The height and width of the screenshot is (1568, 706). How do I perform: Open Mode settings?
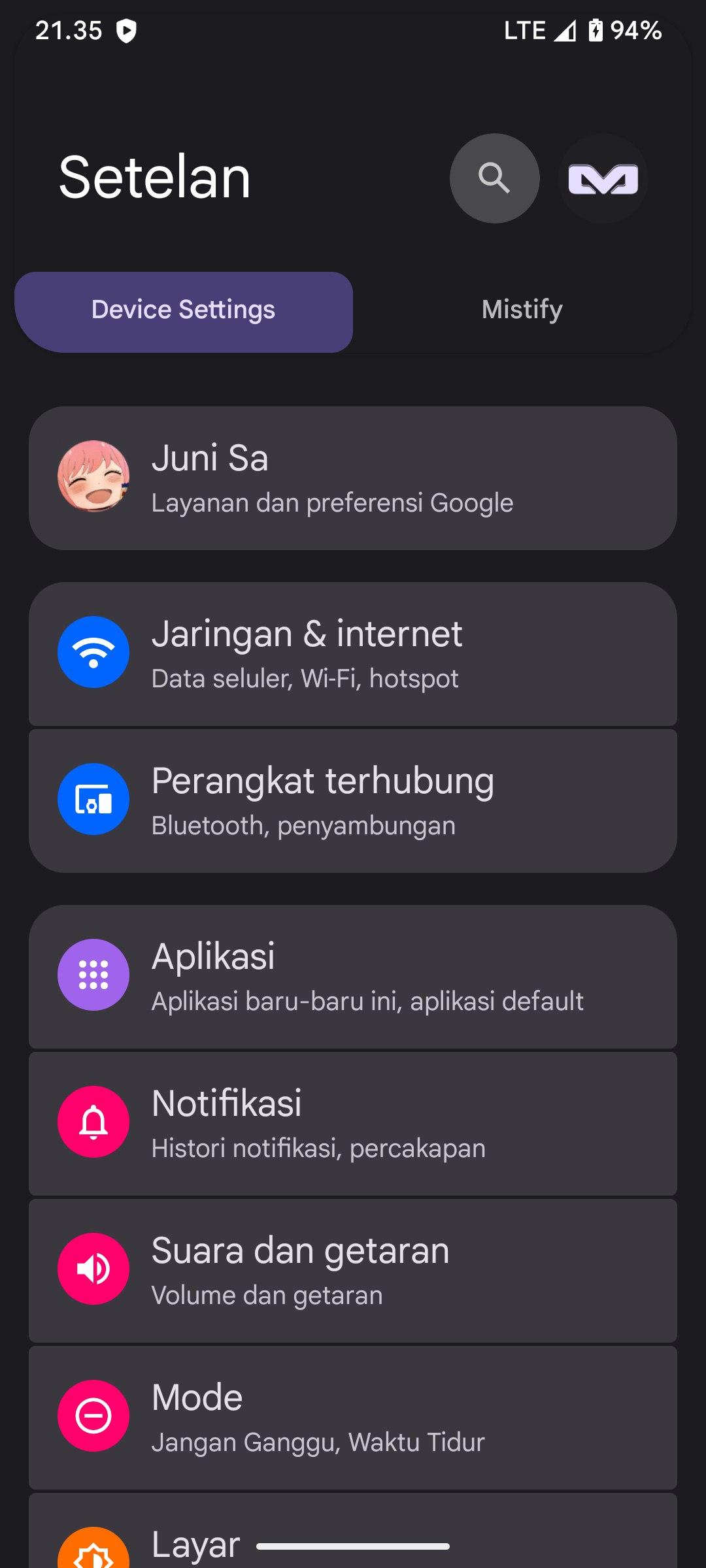click(x=353, y=1418)
